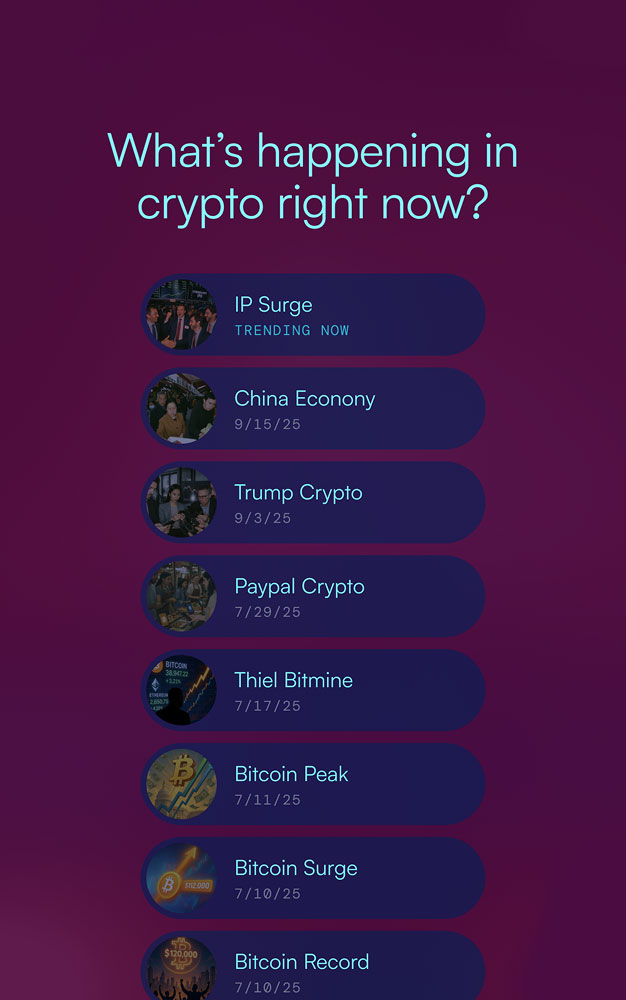The width and height of the screenshot is (626, 1000).
Task: Open the IP Surge trending topic
Action: pos(312,315)
